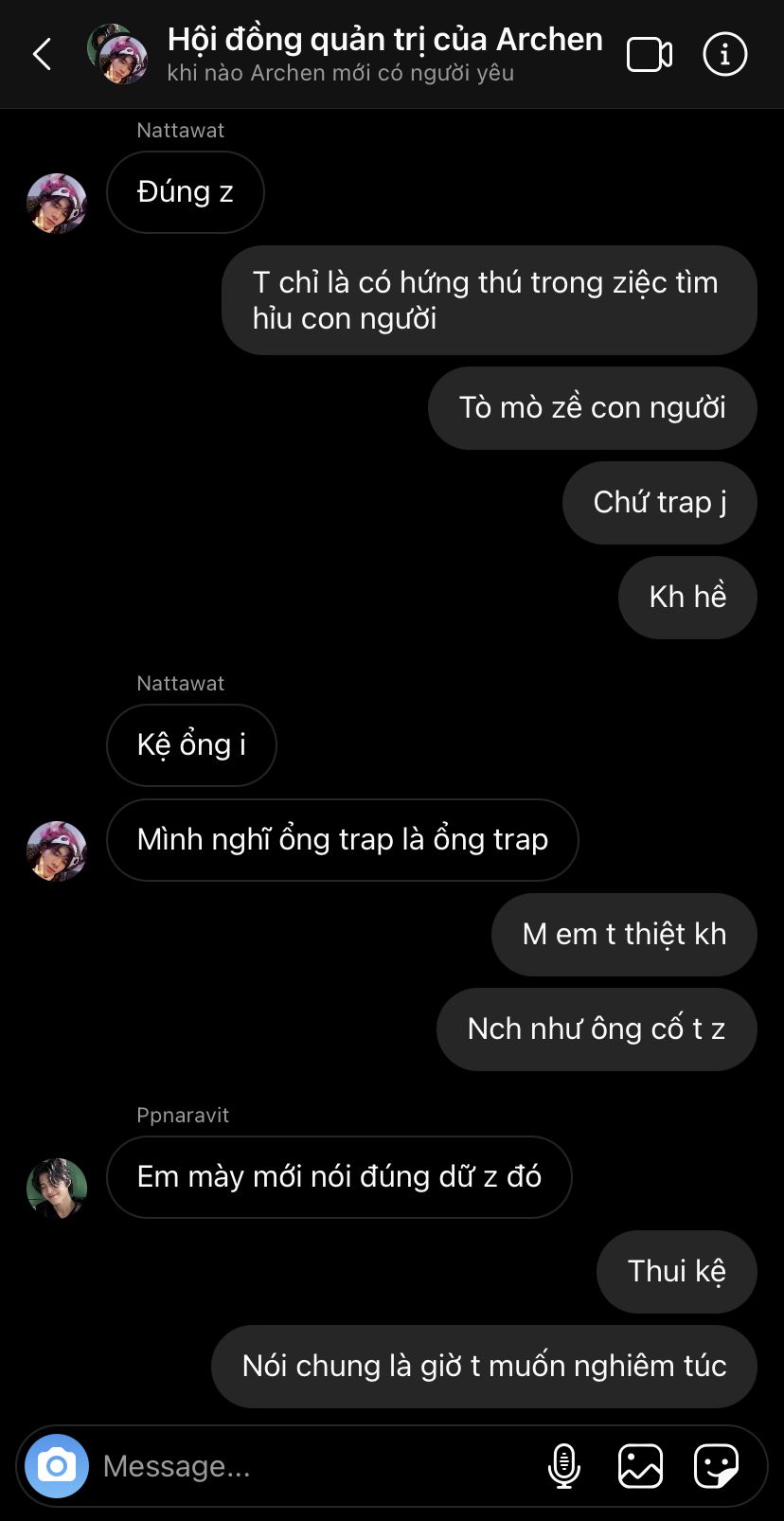784x1521 pixels.
Task: Open Nattawat's avatar beside "Đúng z"
Action: [x=57, y=203]
